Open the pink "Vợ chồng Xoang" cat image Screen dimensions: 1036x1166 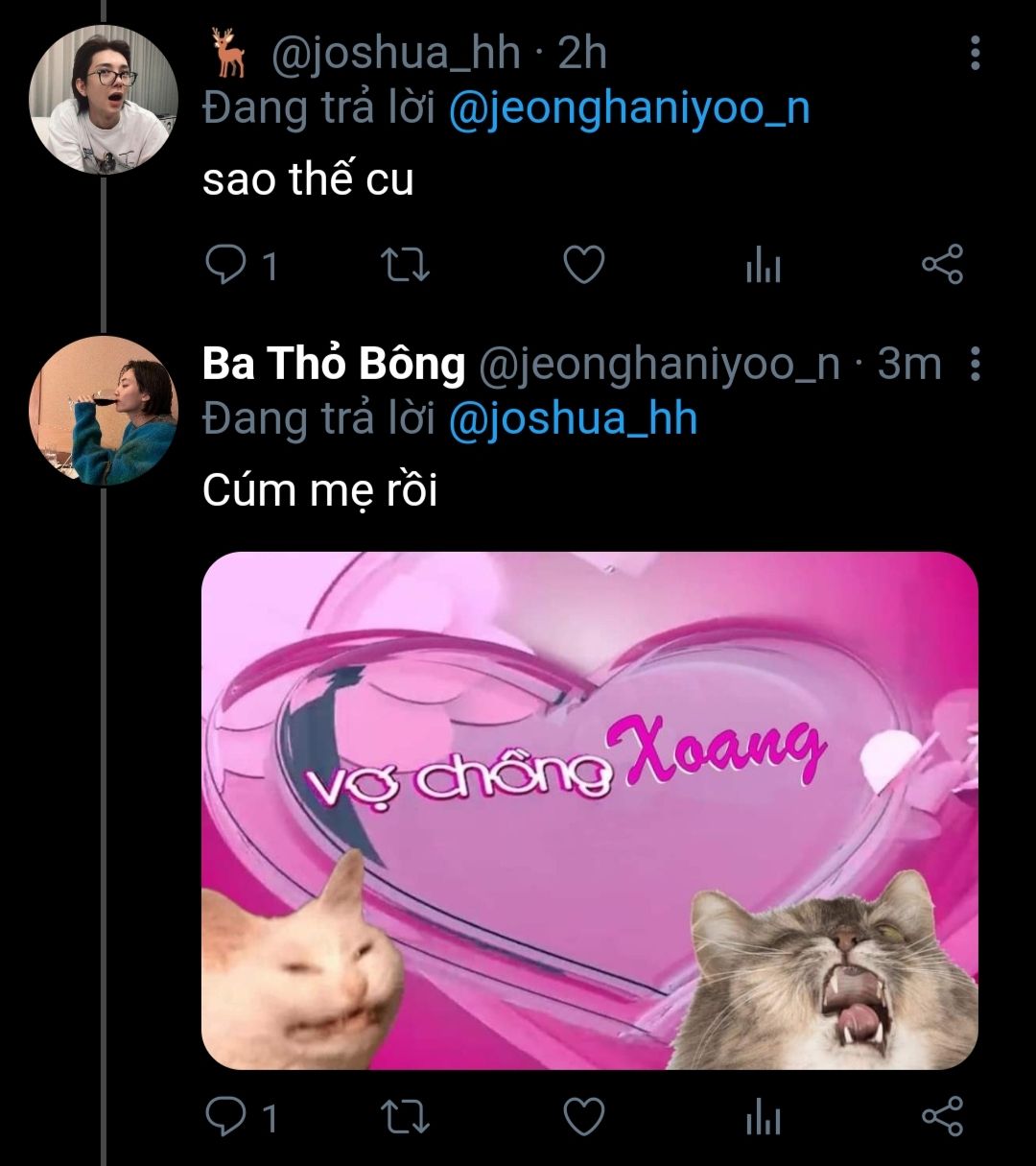click(x=590, y=811)
